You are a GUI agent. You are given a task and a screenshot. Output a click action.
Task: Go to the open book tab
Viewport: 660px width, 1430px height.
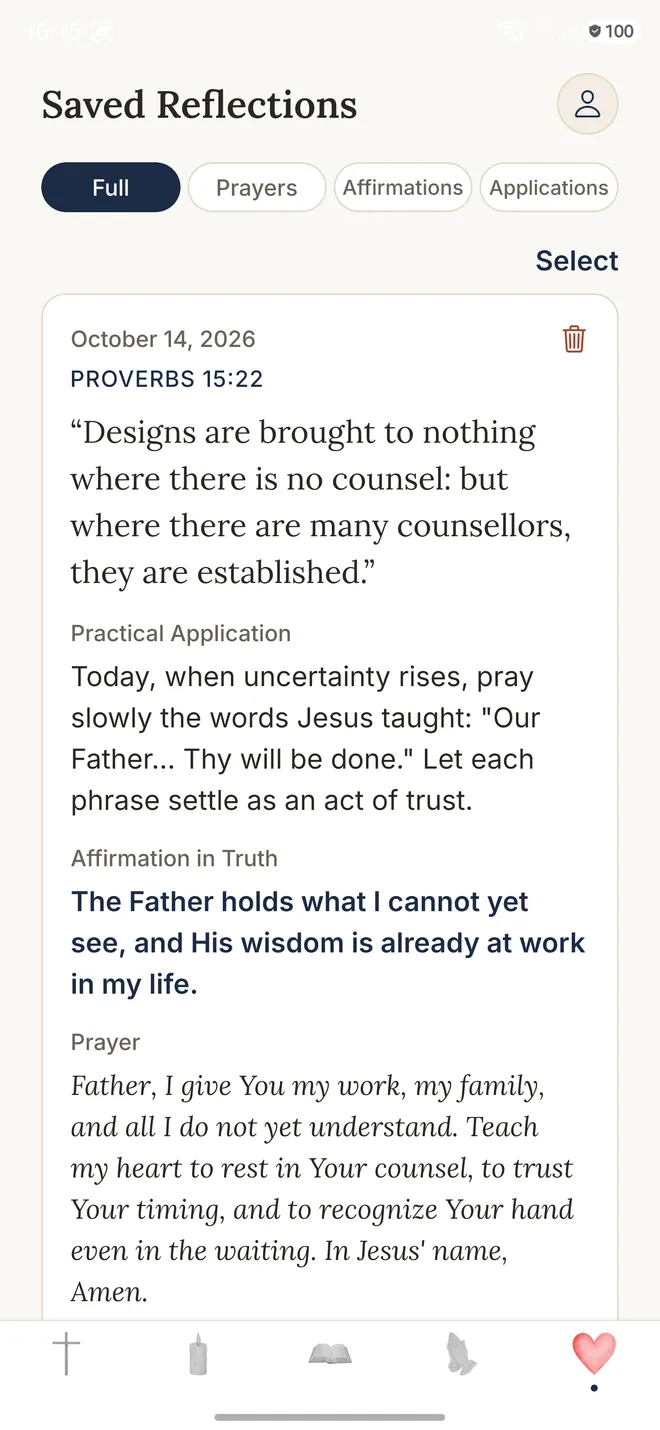point(330,1354)
